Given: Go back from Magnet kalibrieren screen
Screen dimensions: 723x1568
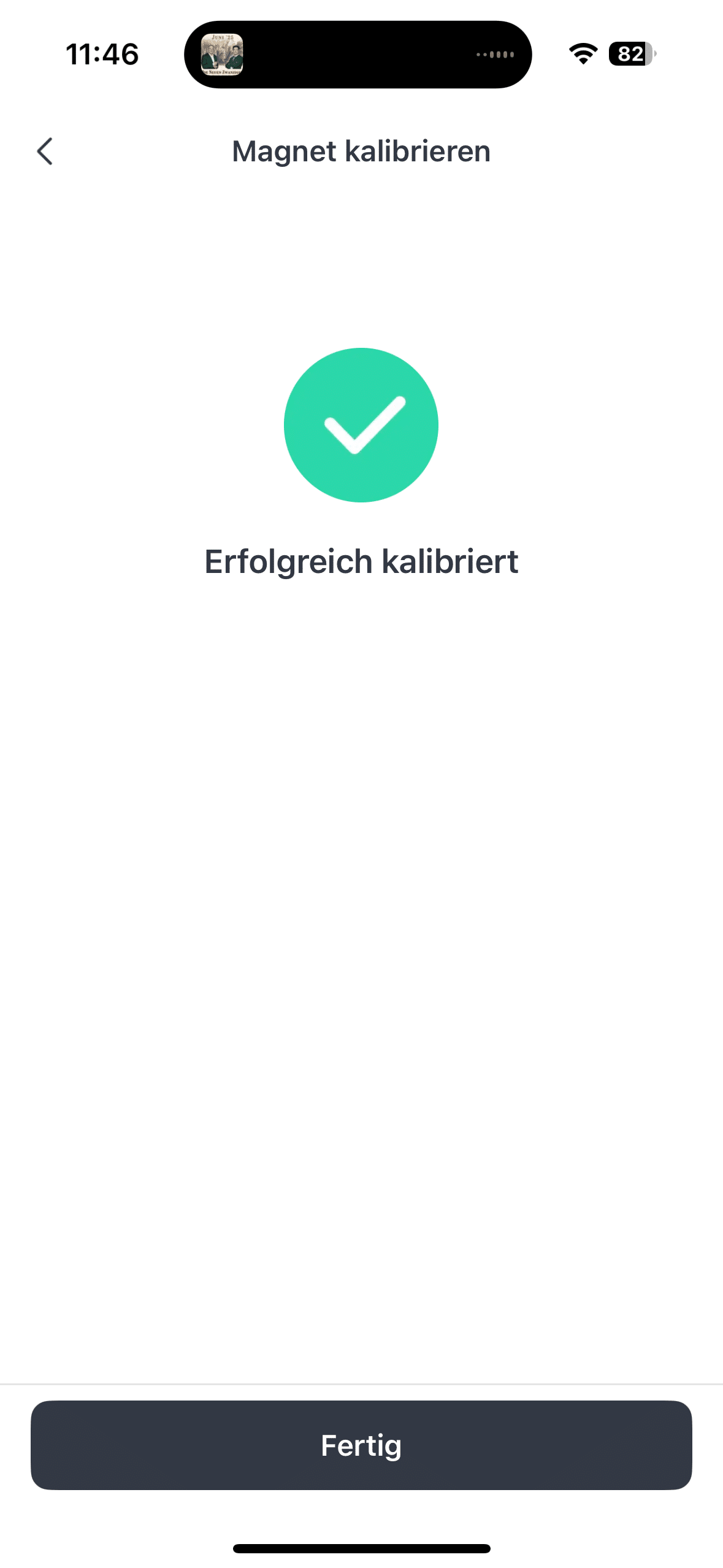Looking at the screenshot, I should 45,151.
